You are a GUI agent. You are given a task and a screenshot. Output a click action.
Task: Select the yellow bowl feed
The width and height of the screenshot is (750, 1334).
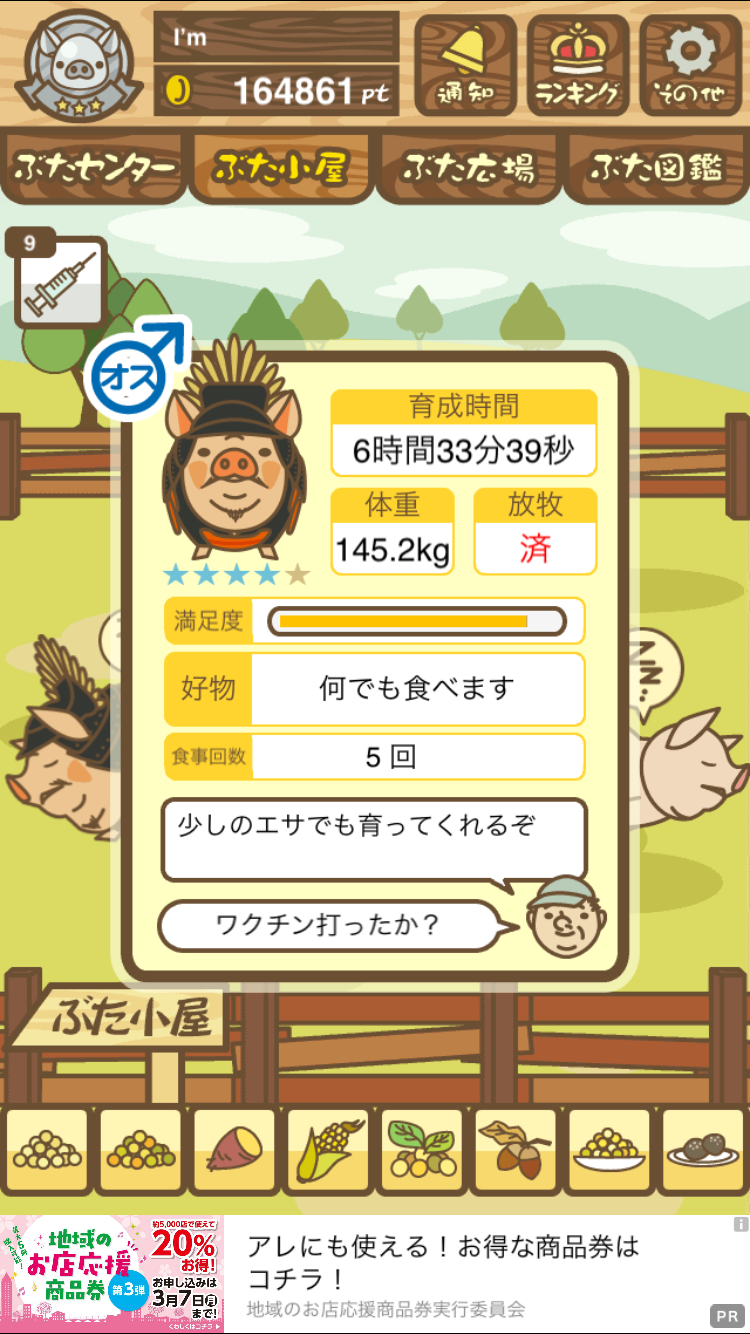pyautogui.click(x=609, y=1150)
